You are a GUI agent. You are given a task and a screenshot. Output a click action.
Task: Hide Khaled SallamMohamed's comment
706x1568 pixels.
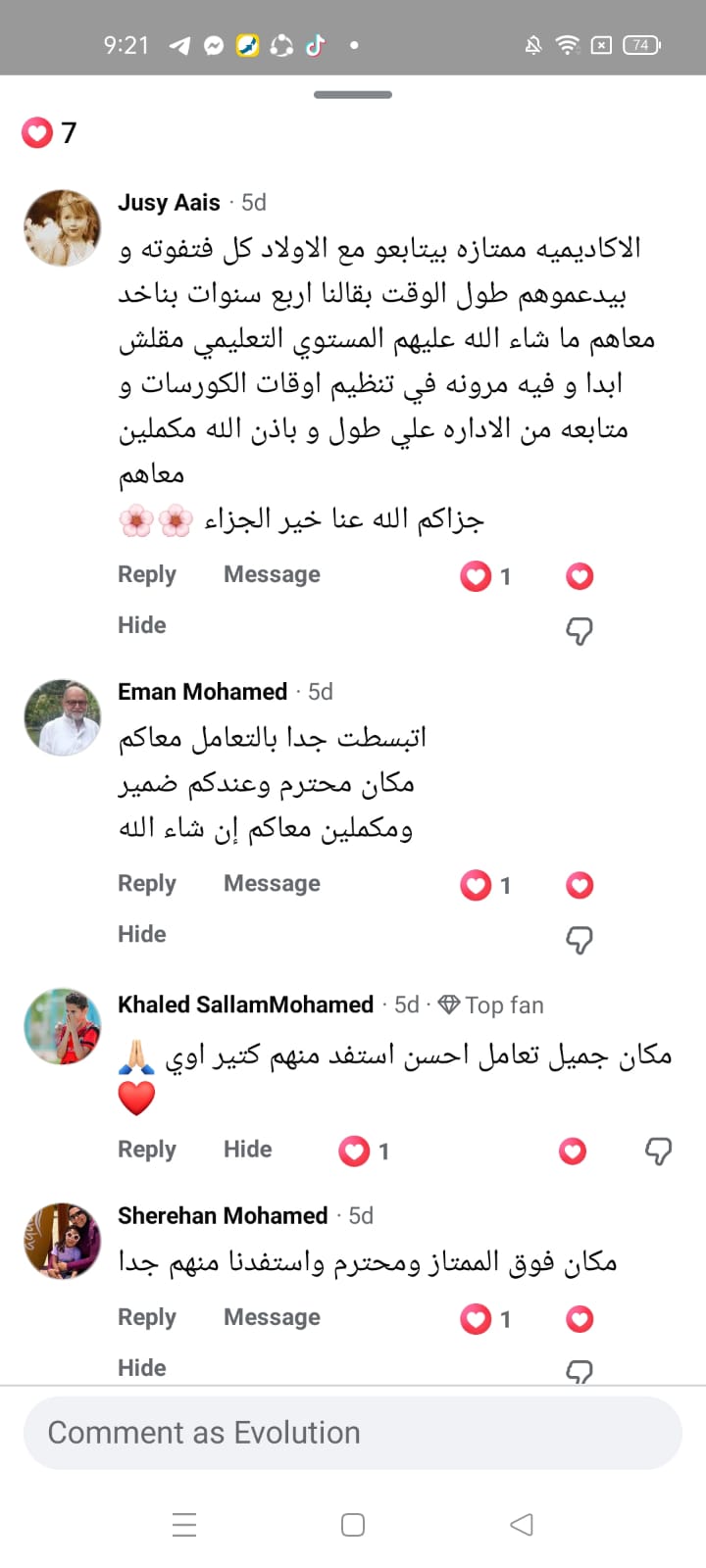pos(248,1149)
